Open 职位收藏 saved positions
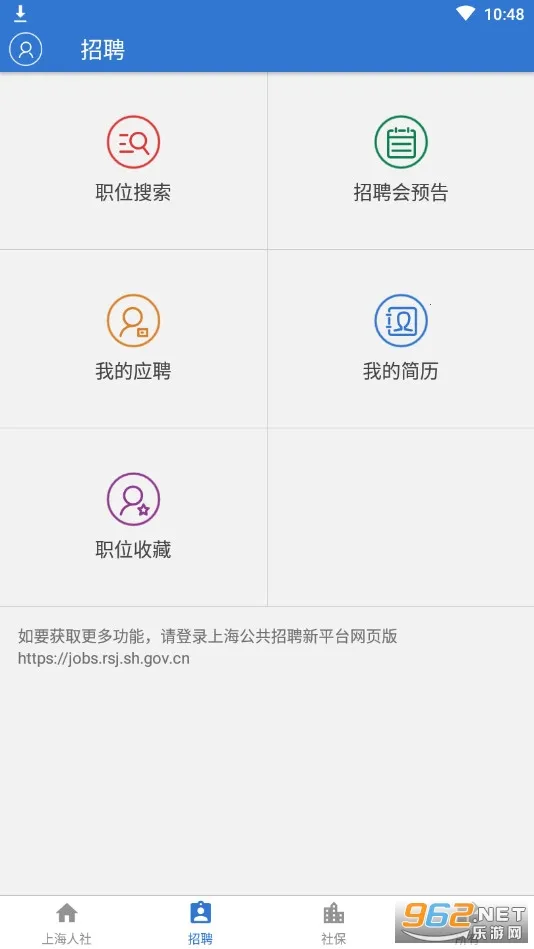This screenshot has height=949, width=534. point(133,517)
